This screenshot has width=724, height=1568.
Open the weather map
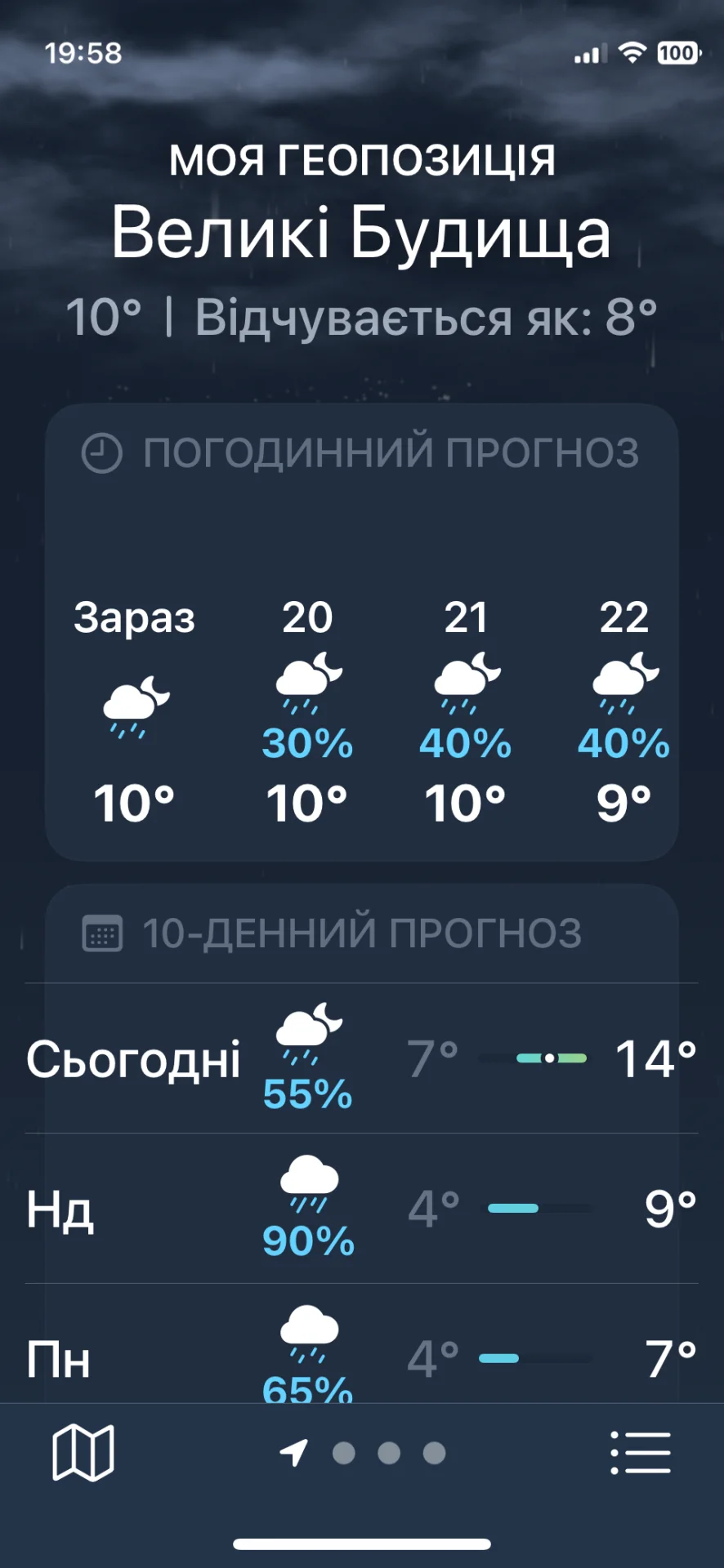coord(83,1453)
